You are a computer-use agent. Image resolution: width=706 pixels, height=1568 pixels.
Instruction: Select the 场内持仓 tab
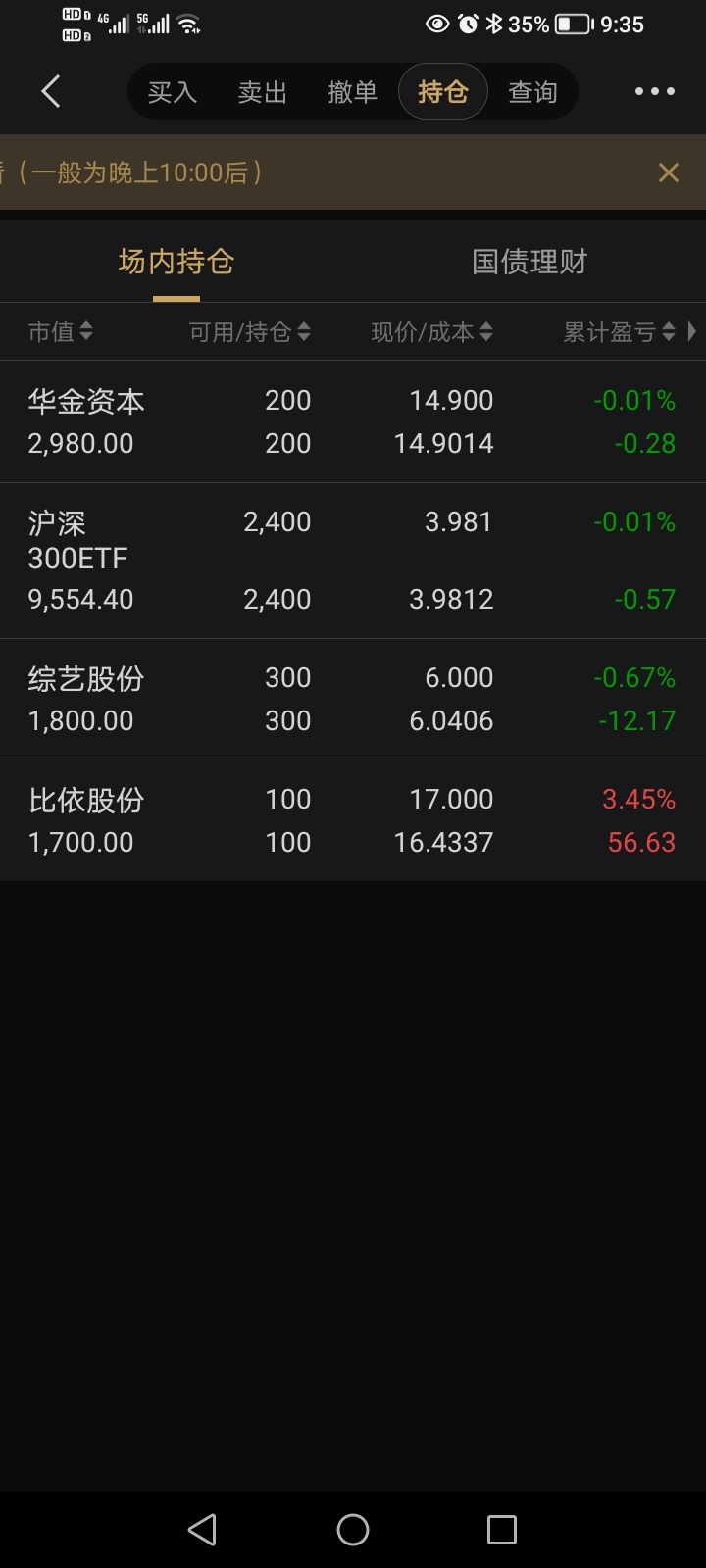(x=176, y=262)
